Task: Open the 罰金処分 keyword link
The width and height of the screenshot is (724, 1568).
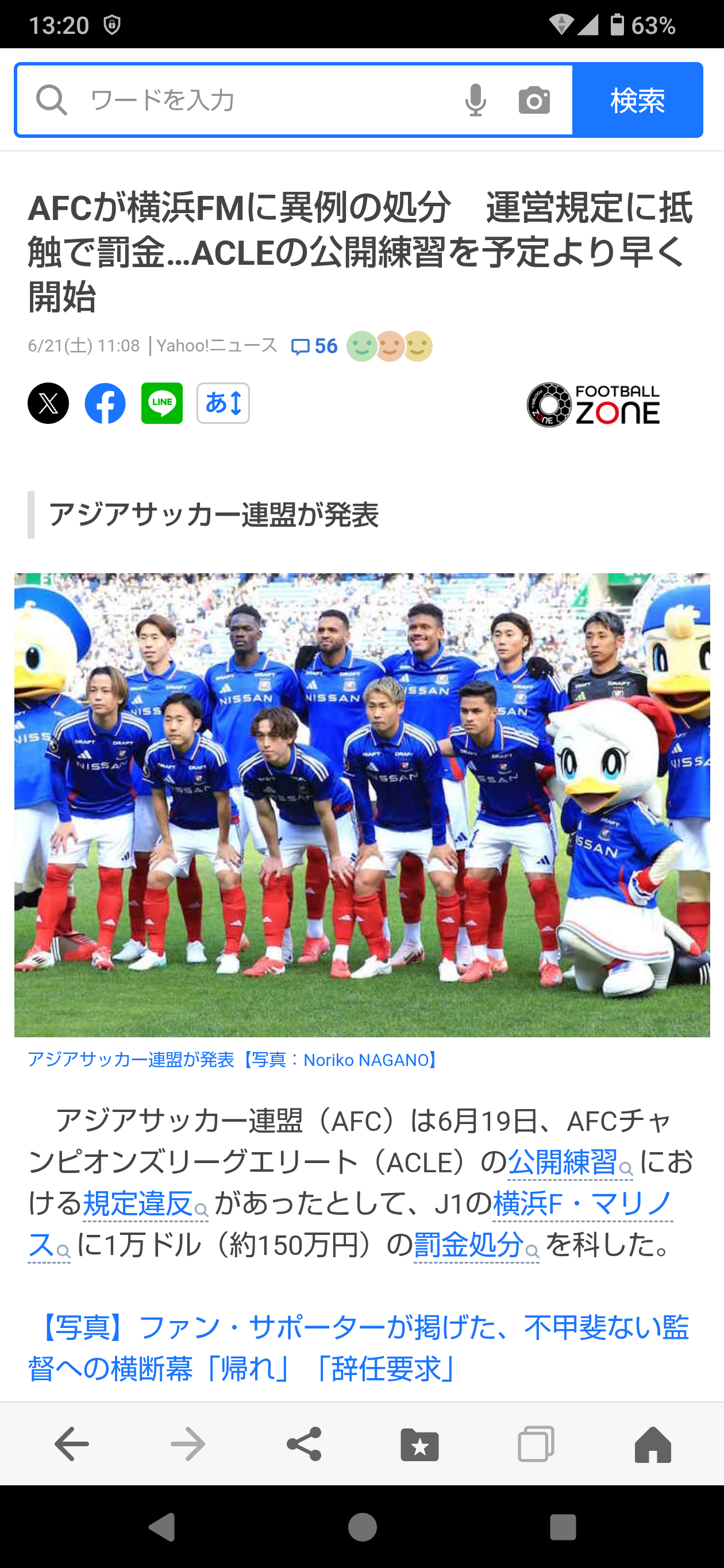Action: 469,1245
